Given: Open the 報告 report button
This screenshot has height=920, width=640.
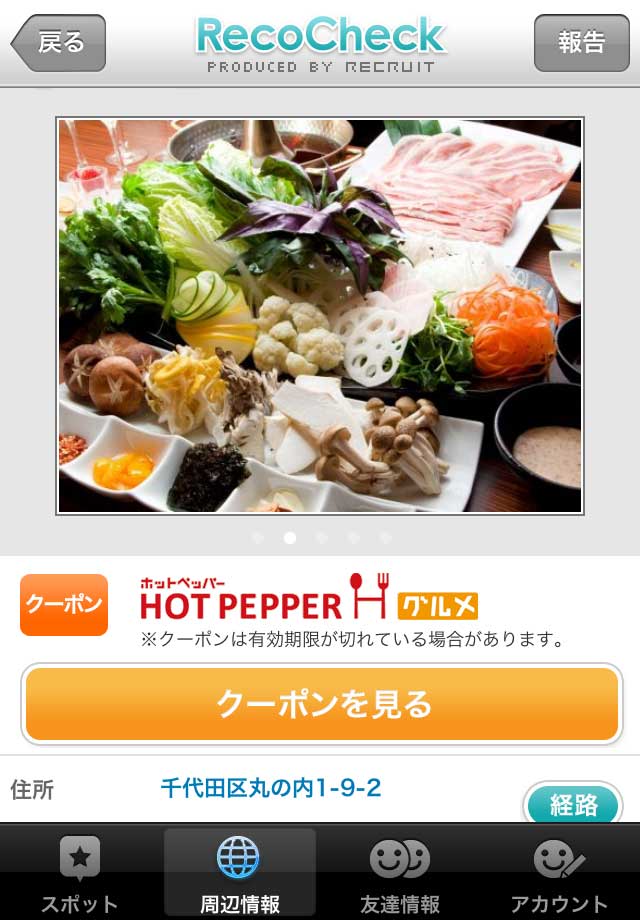Looking at the screenshot, I should pos(581,43).
